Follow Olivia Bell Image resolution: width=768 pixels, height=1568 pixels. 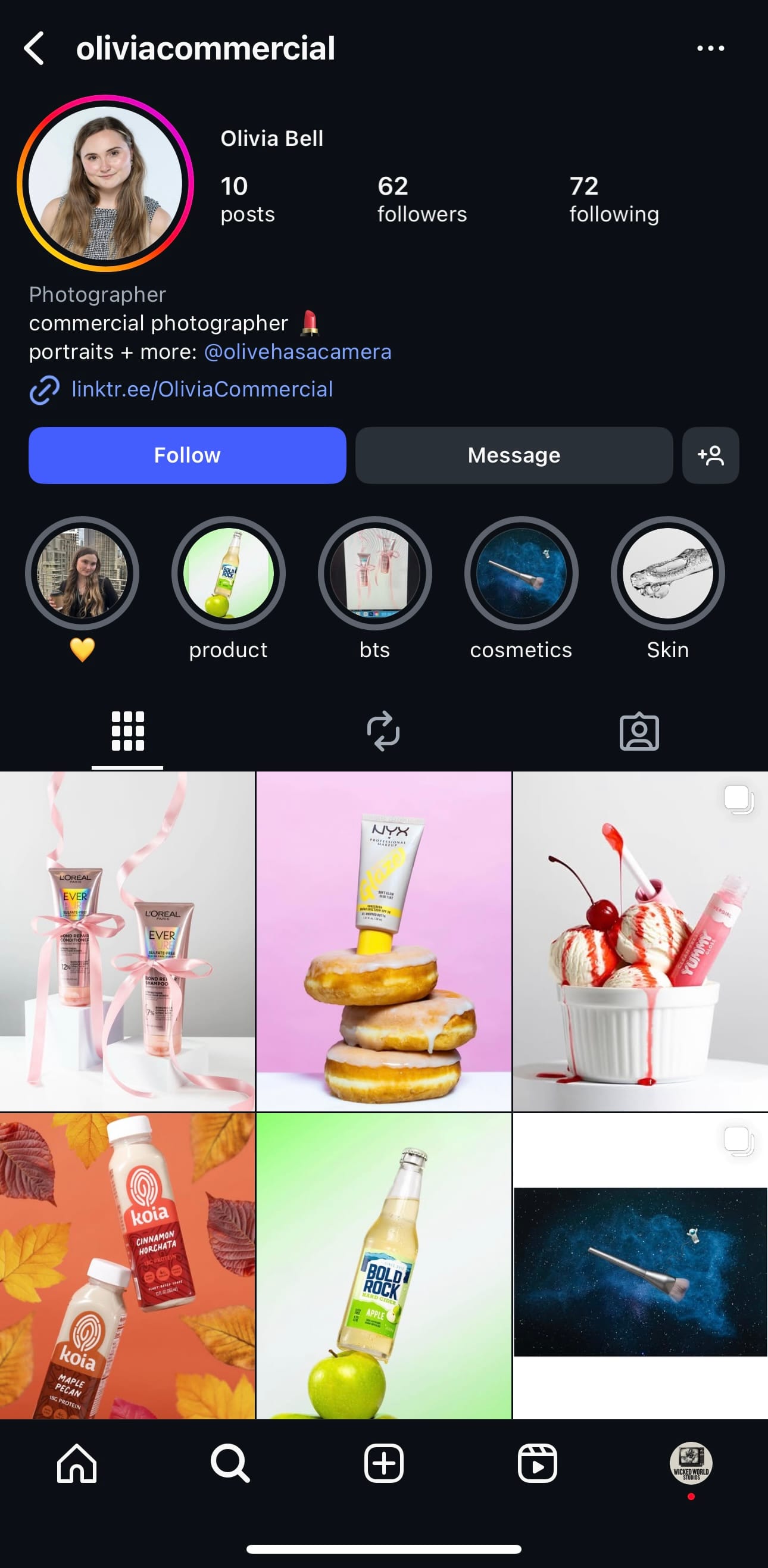[187, 455]
